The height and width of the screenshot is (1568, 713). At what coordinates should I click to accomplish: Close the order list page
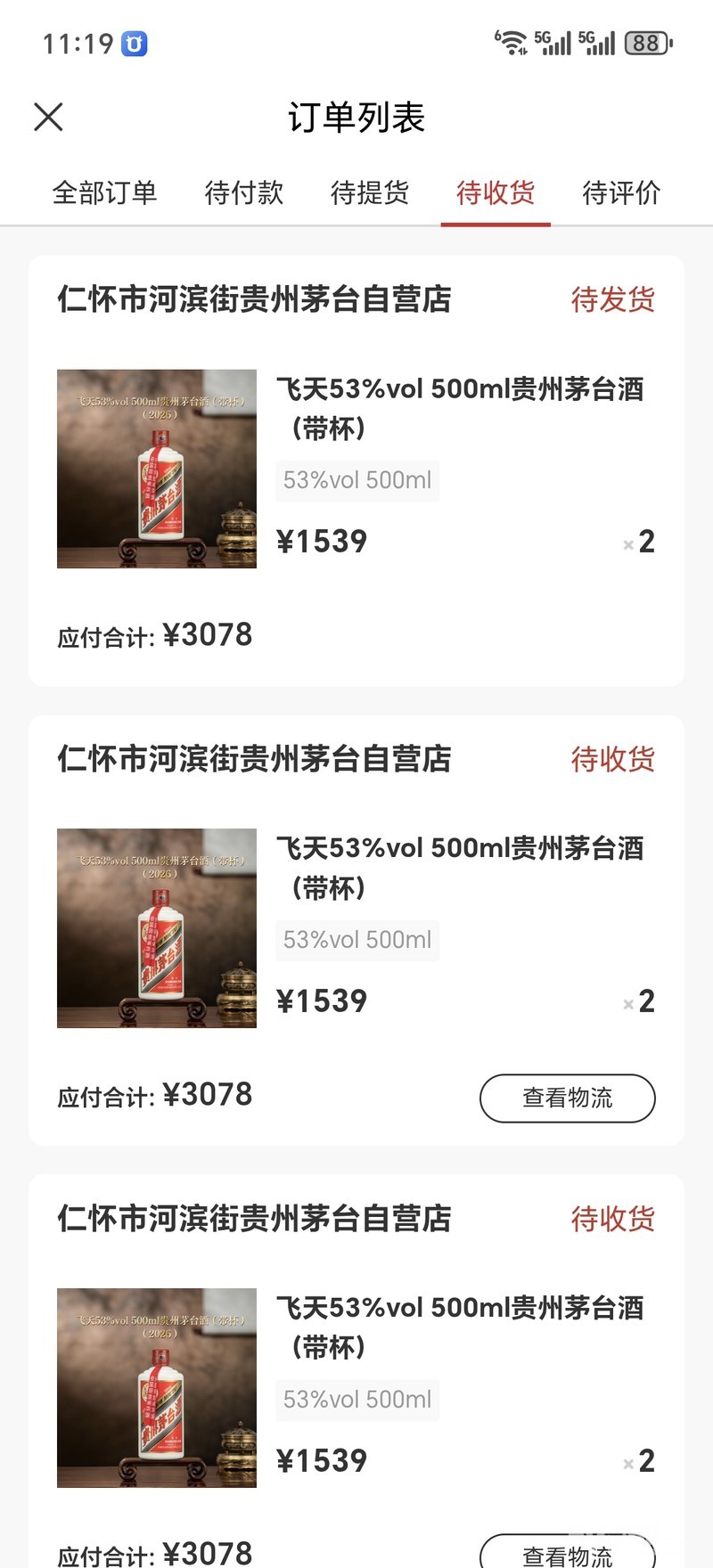click(x=48, y=117)
